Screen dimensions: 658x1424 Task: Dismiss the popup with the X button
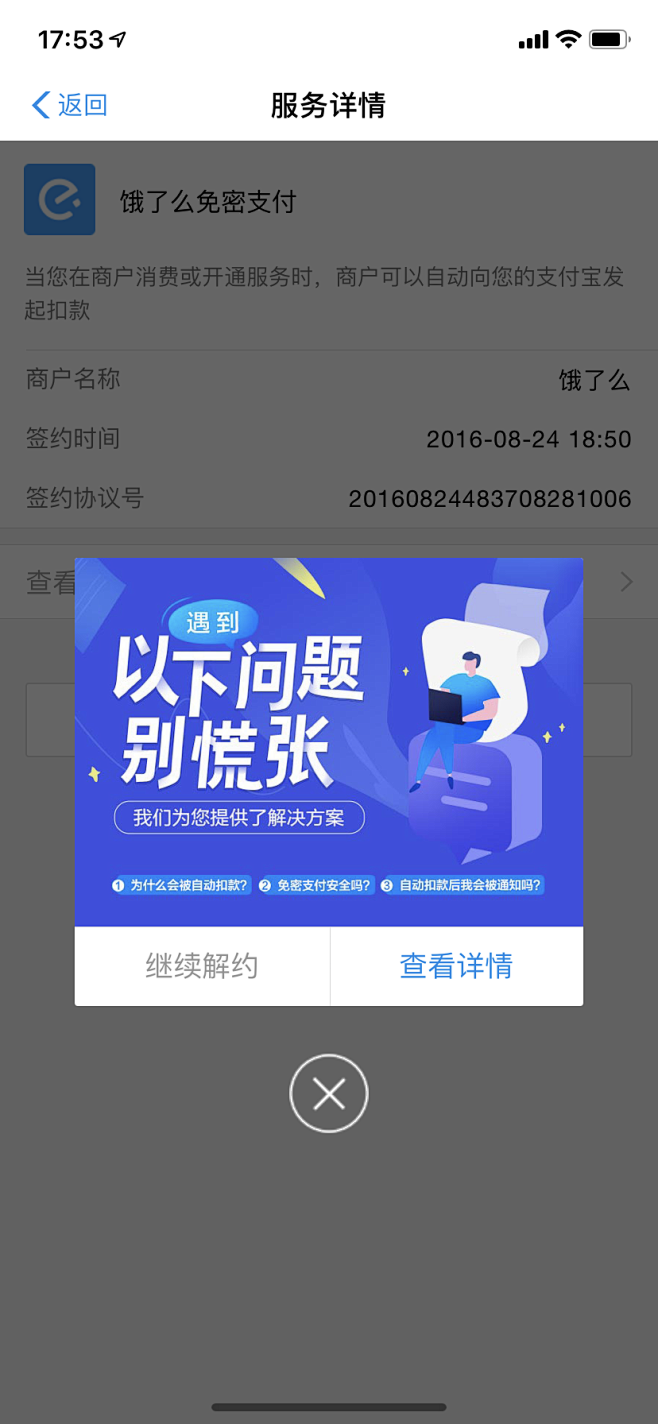(329, 1094)
